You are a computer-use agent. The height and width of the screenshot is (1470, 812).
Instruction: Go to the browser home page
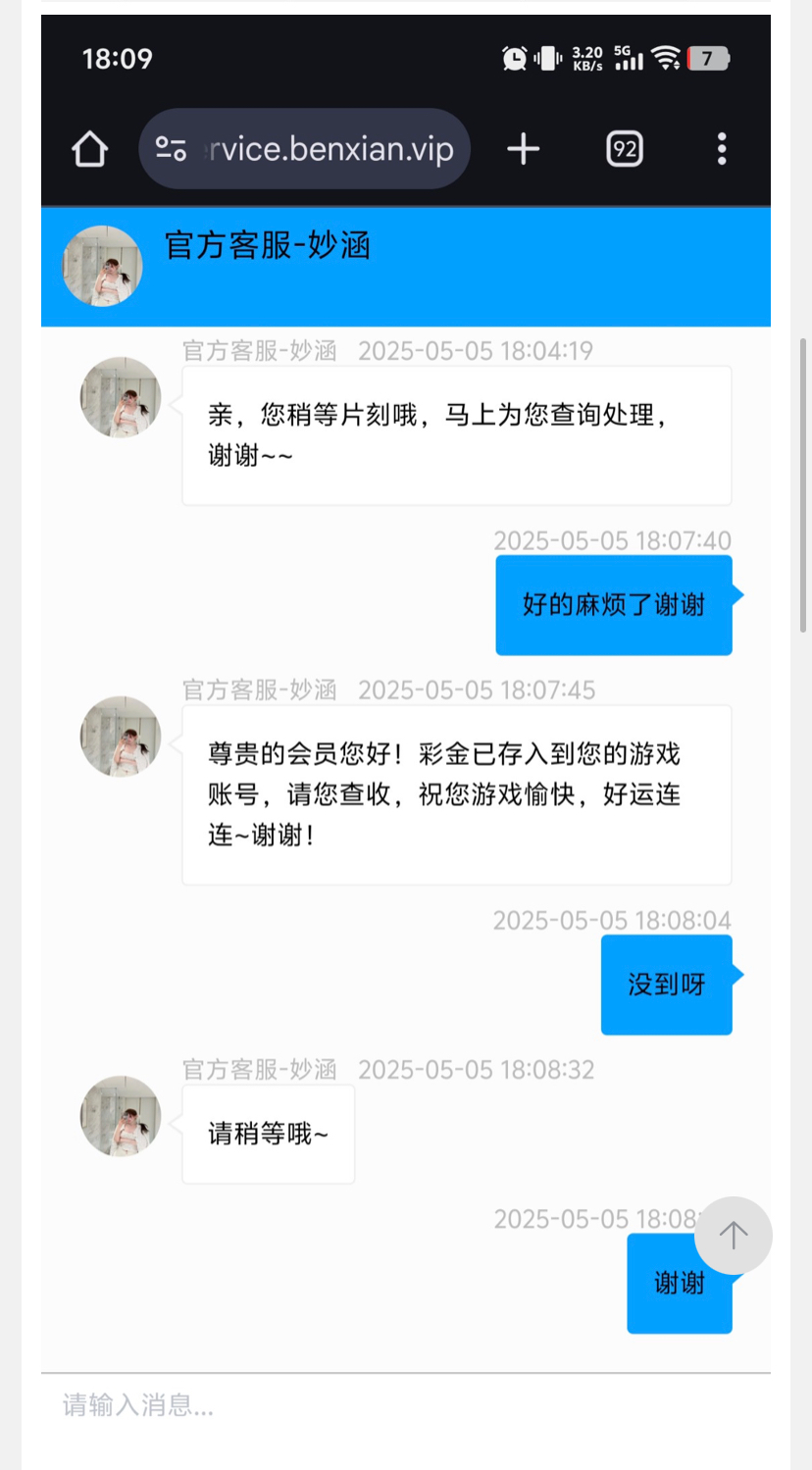tap(89, 149)
